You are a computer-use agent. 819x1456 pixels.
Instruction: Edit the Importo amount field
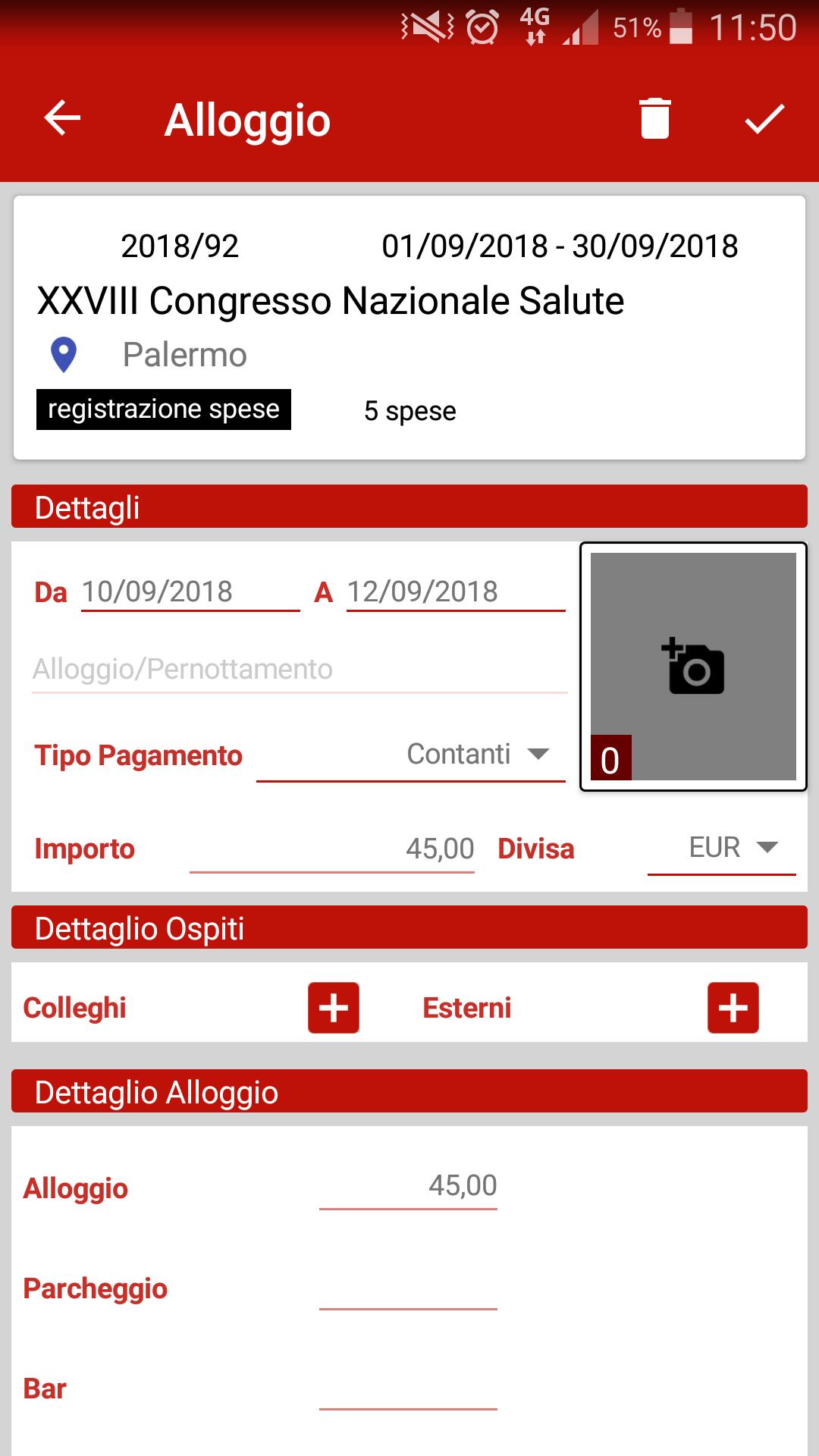pyautogui.click(x=332, y=849)
